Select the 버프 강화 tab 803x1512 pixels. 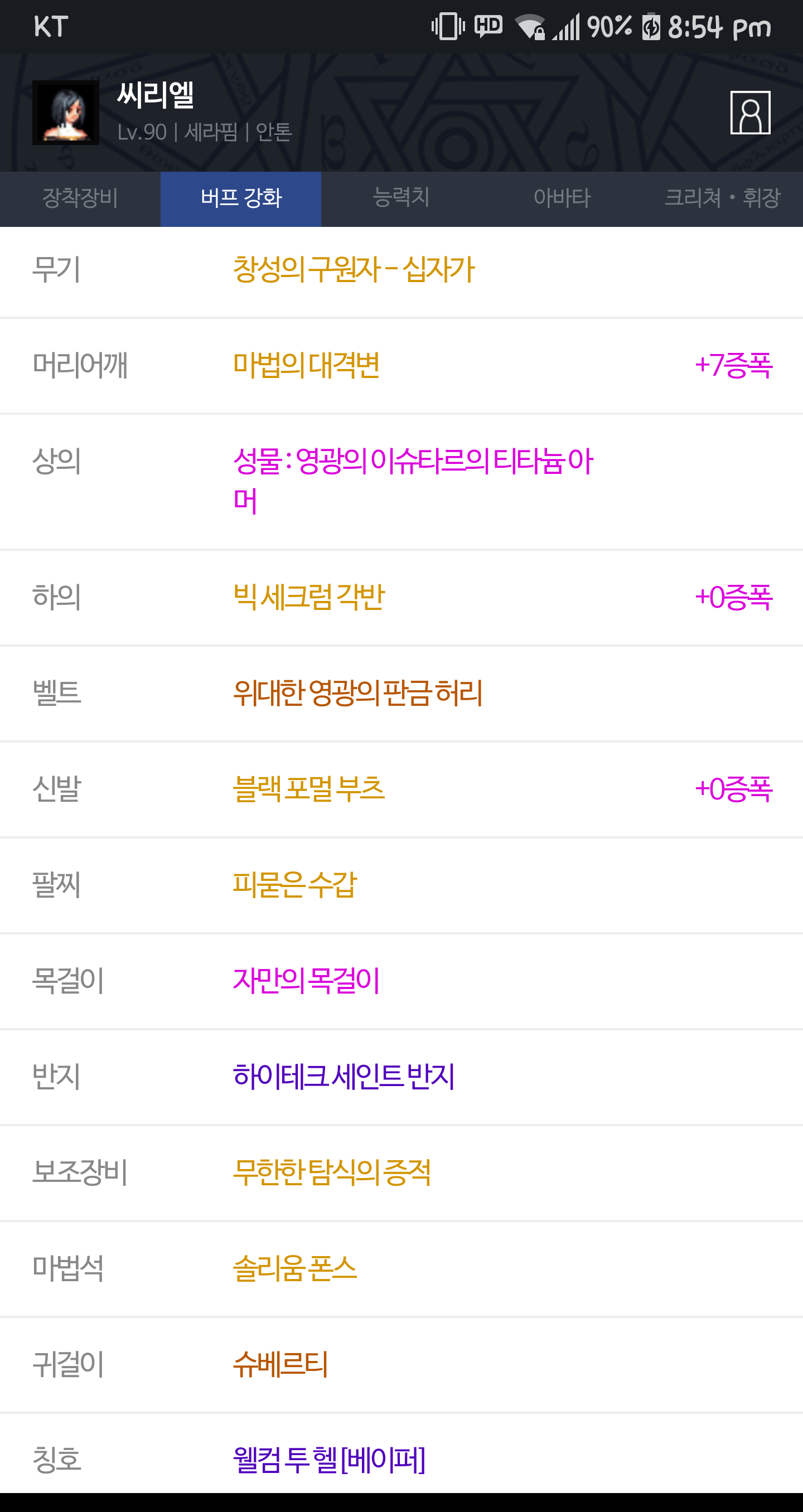click(x=241, y=198)
